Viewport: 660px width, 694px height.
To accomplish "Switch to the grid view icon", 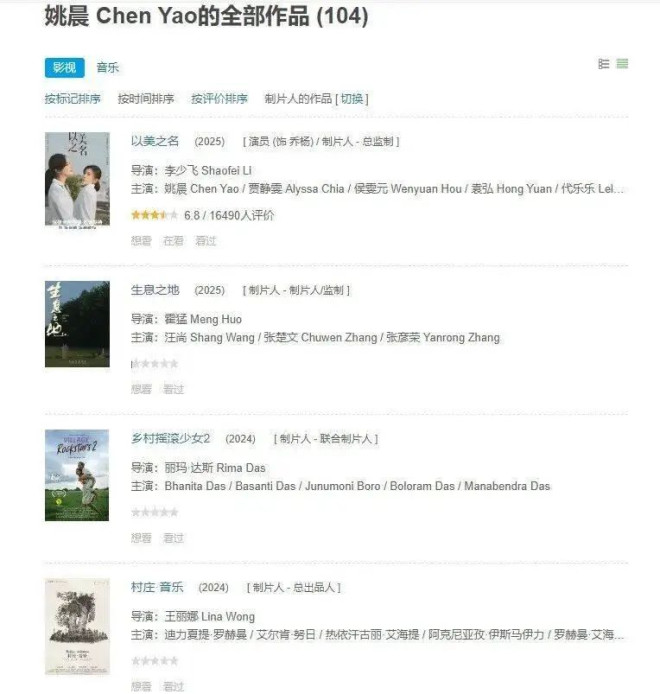I will 604,64.
